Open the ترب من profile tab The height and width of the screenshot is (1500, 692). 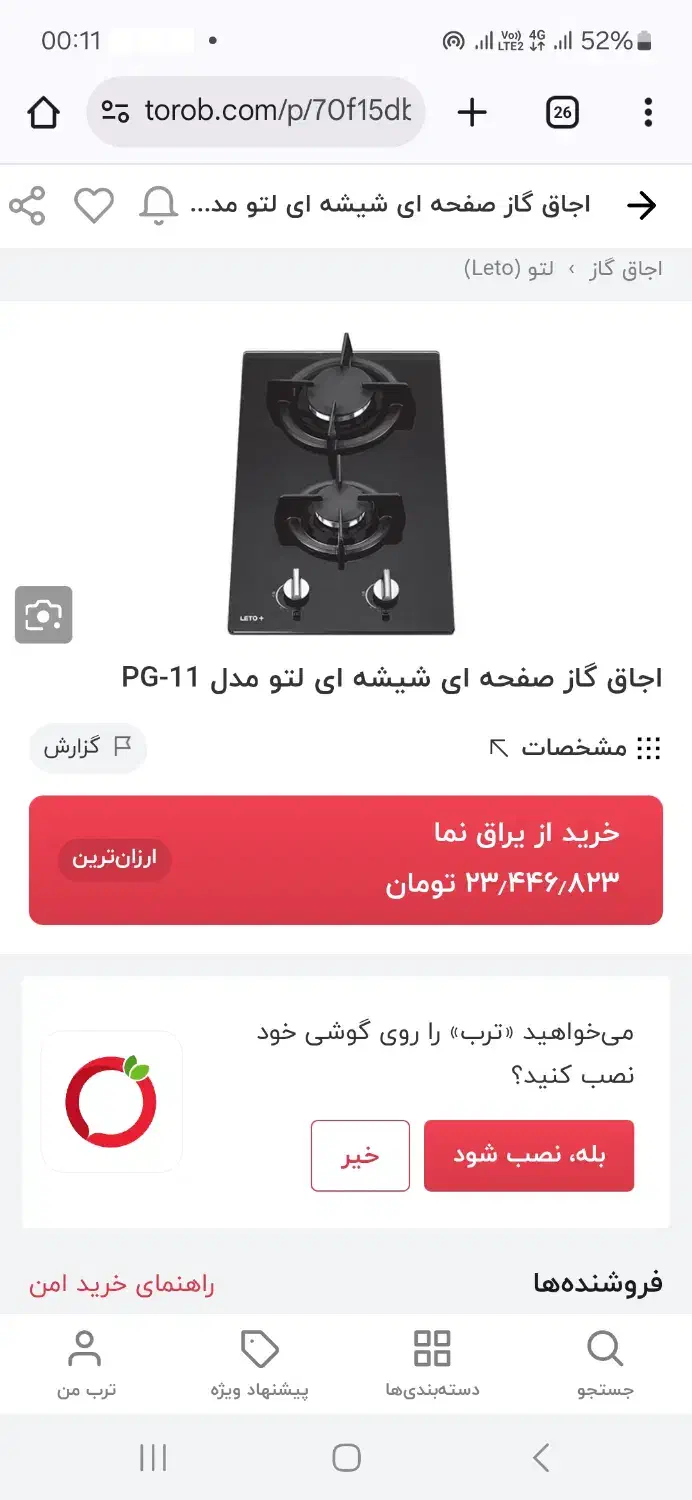(x=85, y=1363)
